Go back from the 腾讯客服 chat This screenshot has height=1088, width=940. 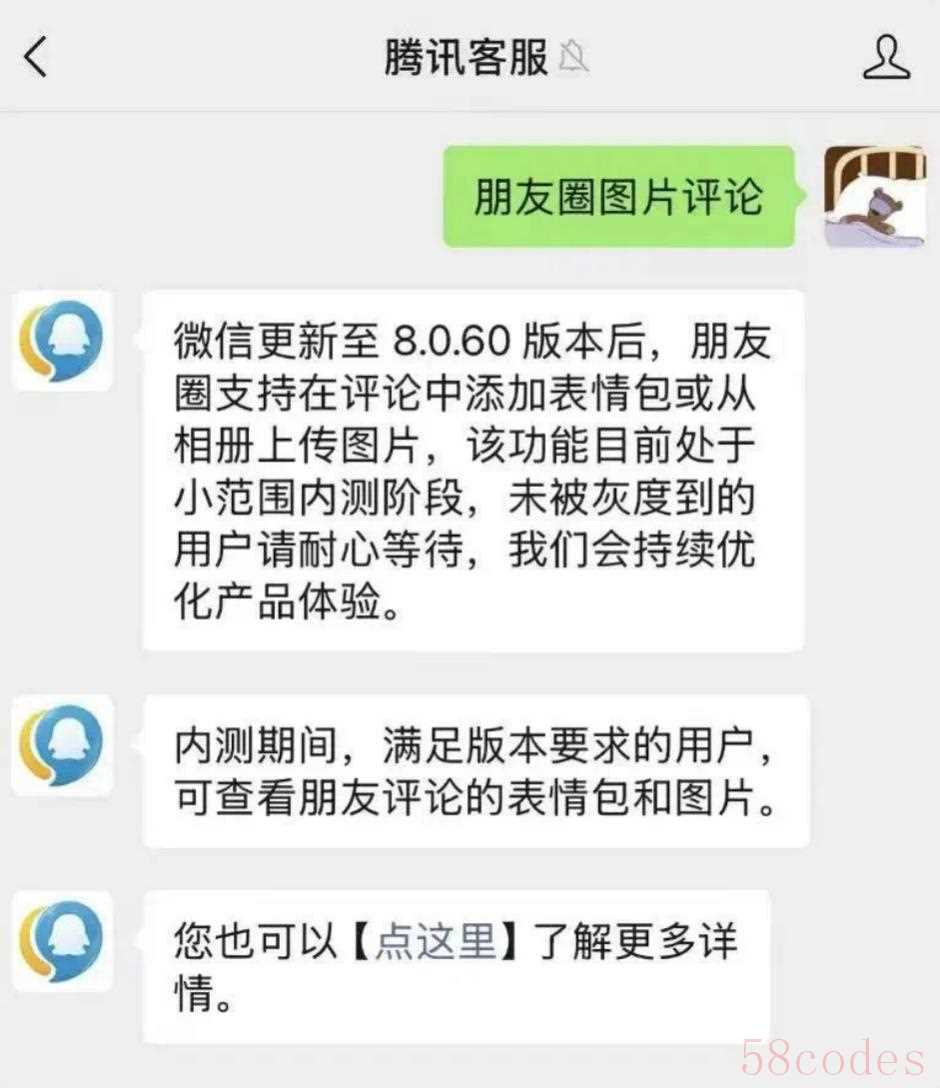point(36,57)
